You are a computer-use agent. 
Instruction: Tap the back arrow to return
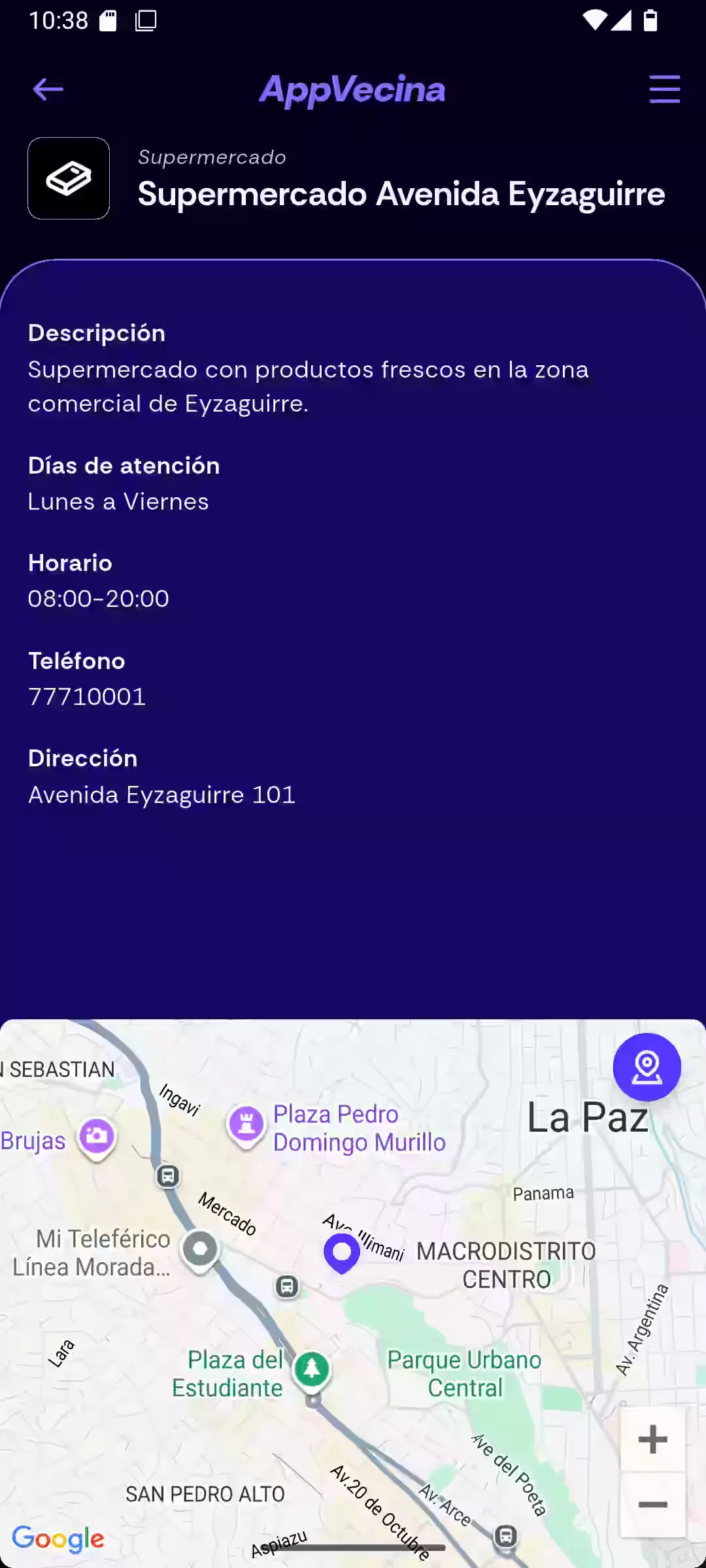pos(46,89)
